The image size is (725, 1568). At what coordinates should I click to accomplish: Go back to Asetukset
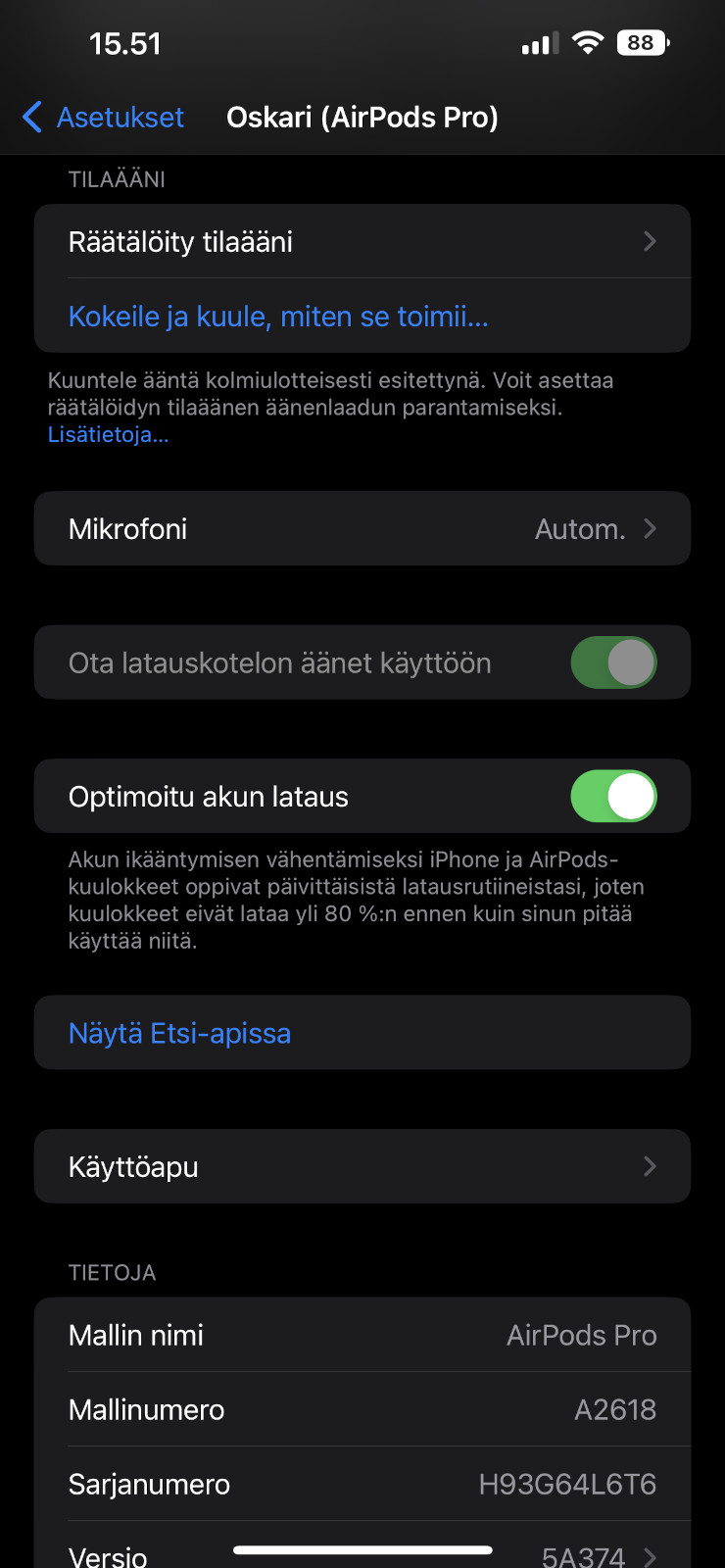click(x=103, y=118)
